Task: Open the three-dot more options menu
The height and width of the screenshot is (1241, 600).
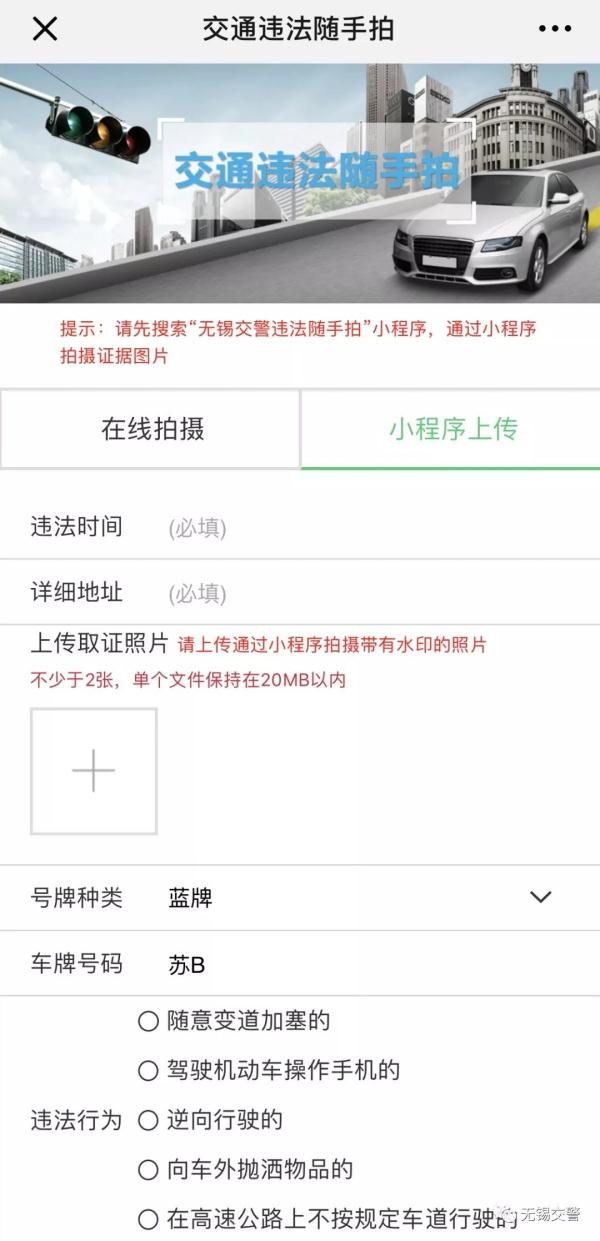Action: (x=555, y=29)
